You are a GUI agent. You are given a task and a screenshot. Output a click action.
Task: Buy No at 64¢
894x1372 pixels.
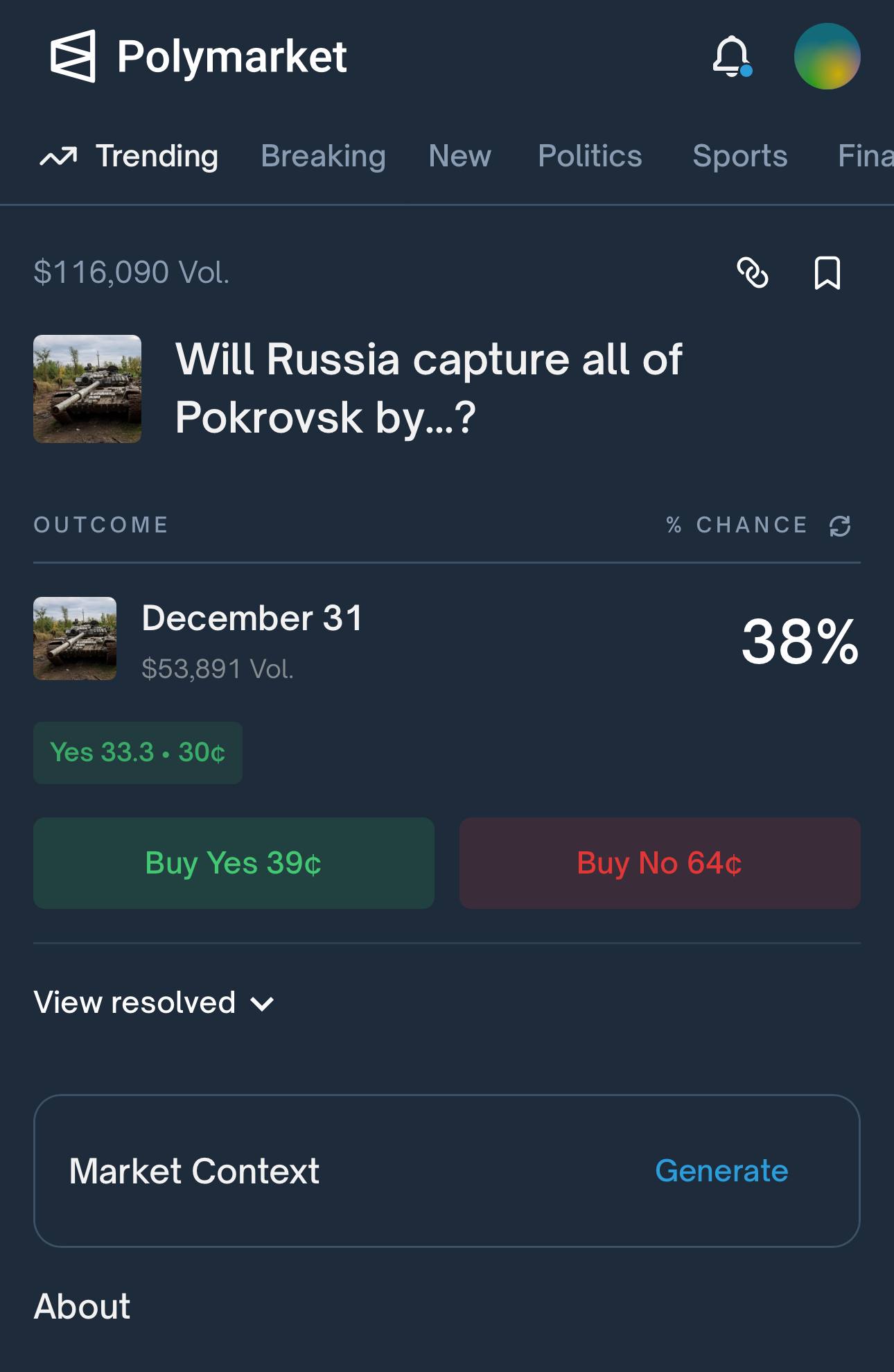click(659, 863)
